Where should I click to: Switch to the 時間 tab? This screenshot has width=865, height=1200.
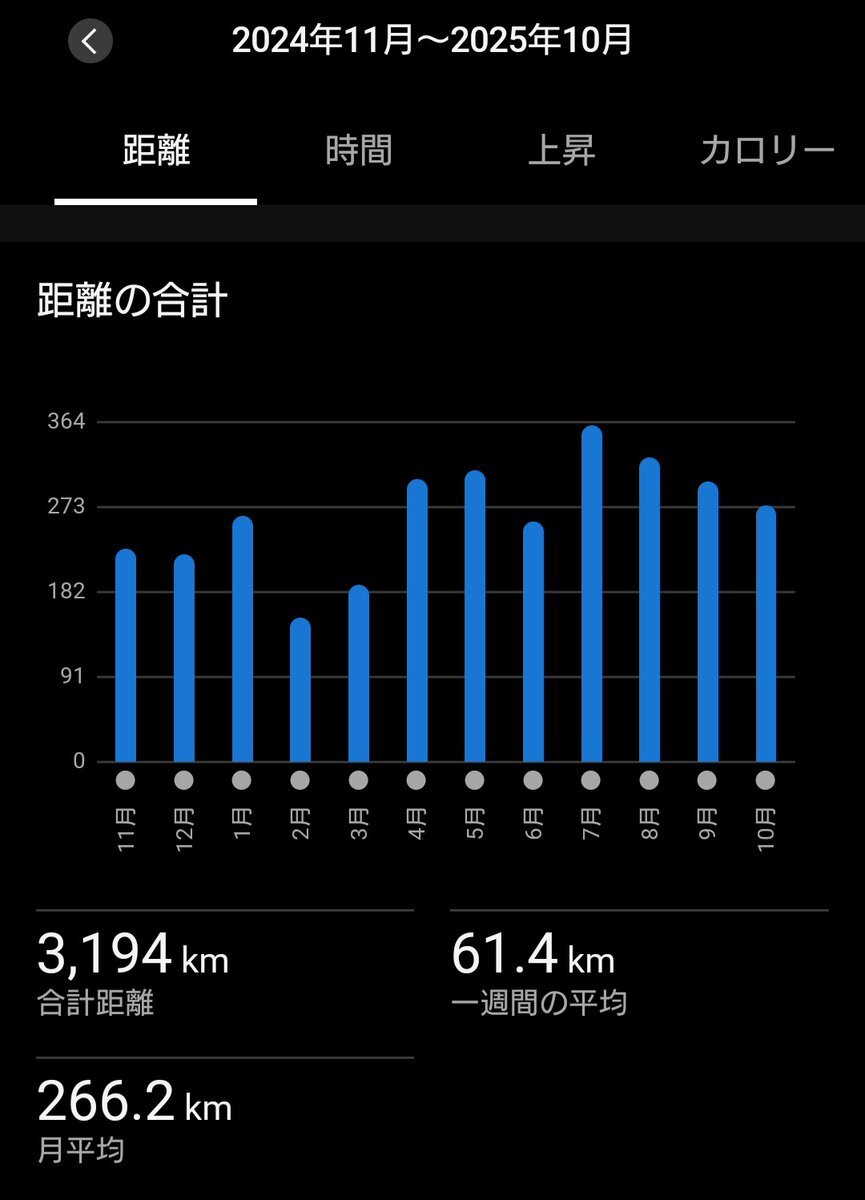[x=359, y=151]
